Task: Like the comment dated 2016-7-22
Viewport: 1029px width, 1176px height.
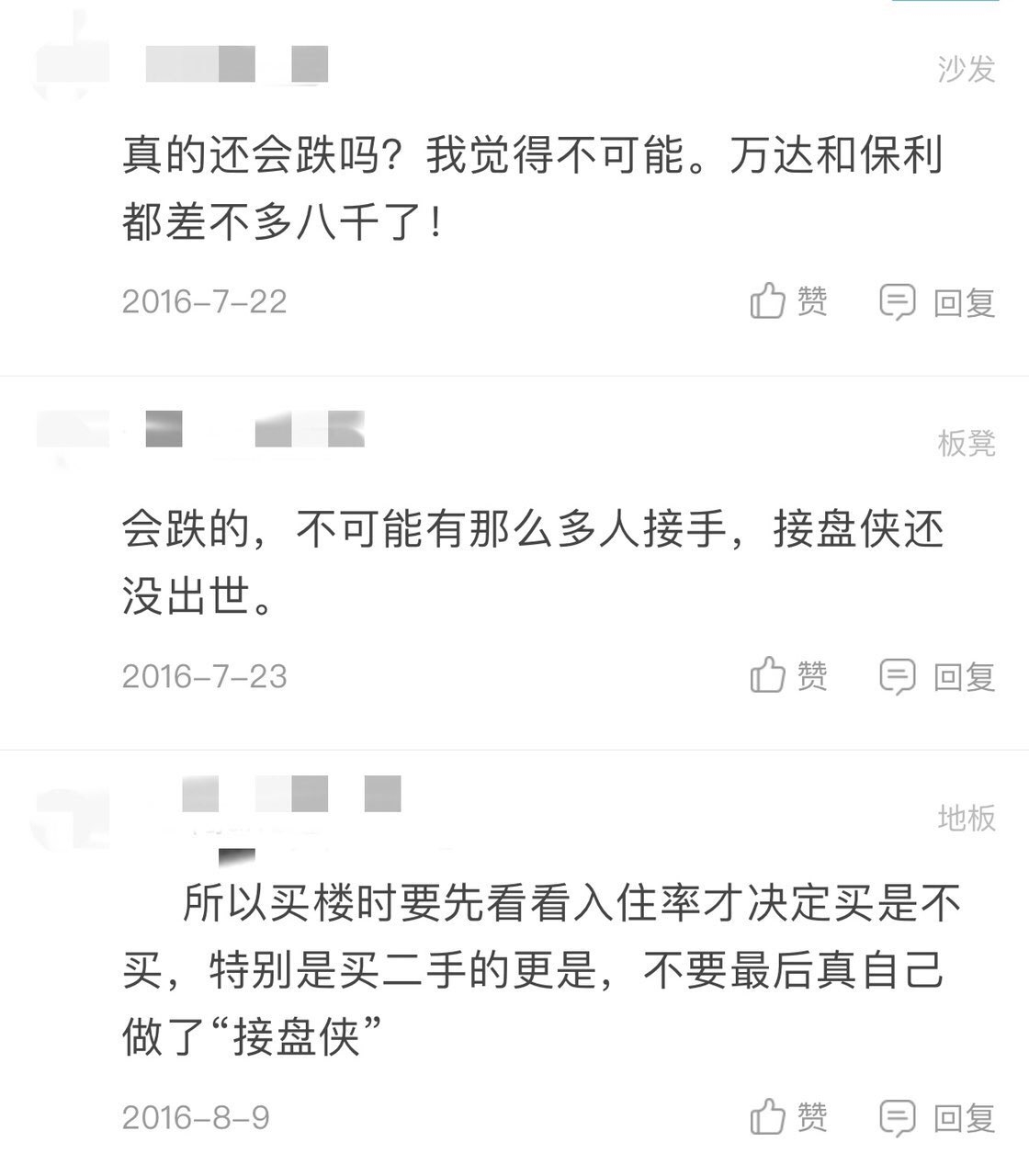Action: tap(788, 301)
